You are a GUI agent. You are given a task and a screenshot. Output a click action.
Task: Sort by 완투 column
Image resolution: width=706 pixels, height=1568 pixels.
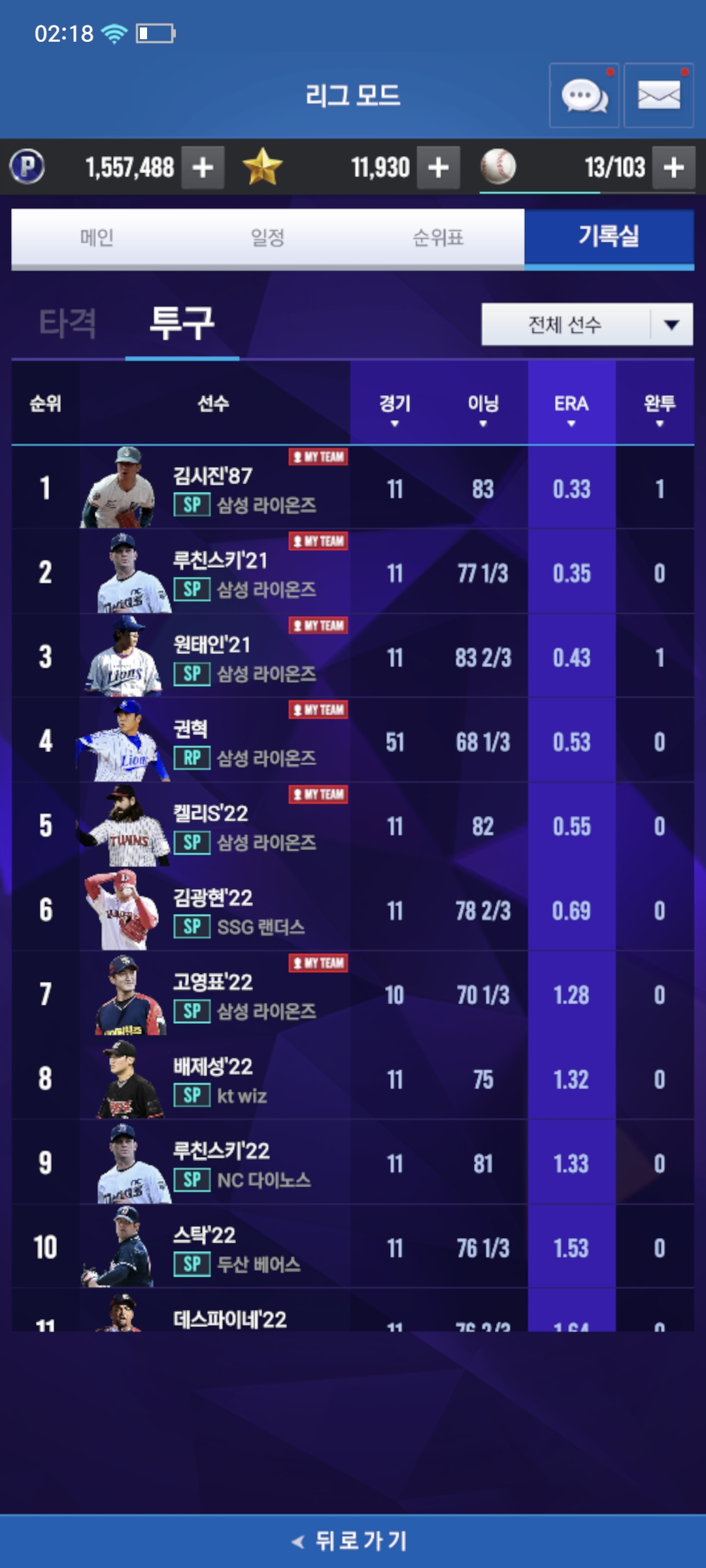coord(659,408)
